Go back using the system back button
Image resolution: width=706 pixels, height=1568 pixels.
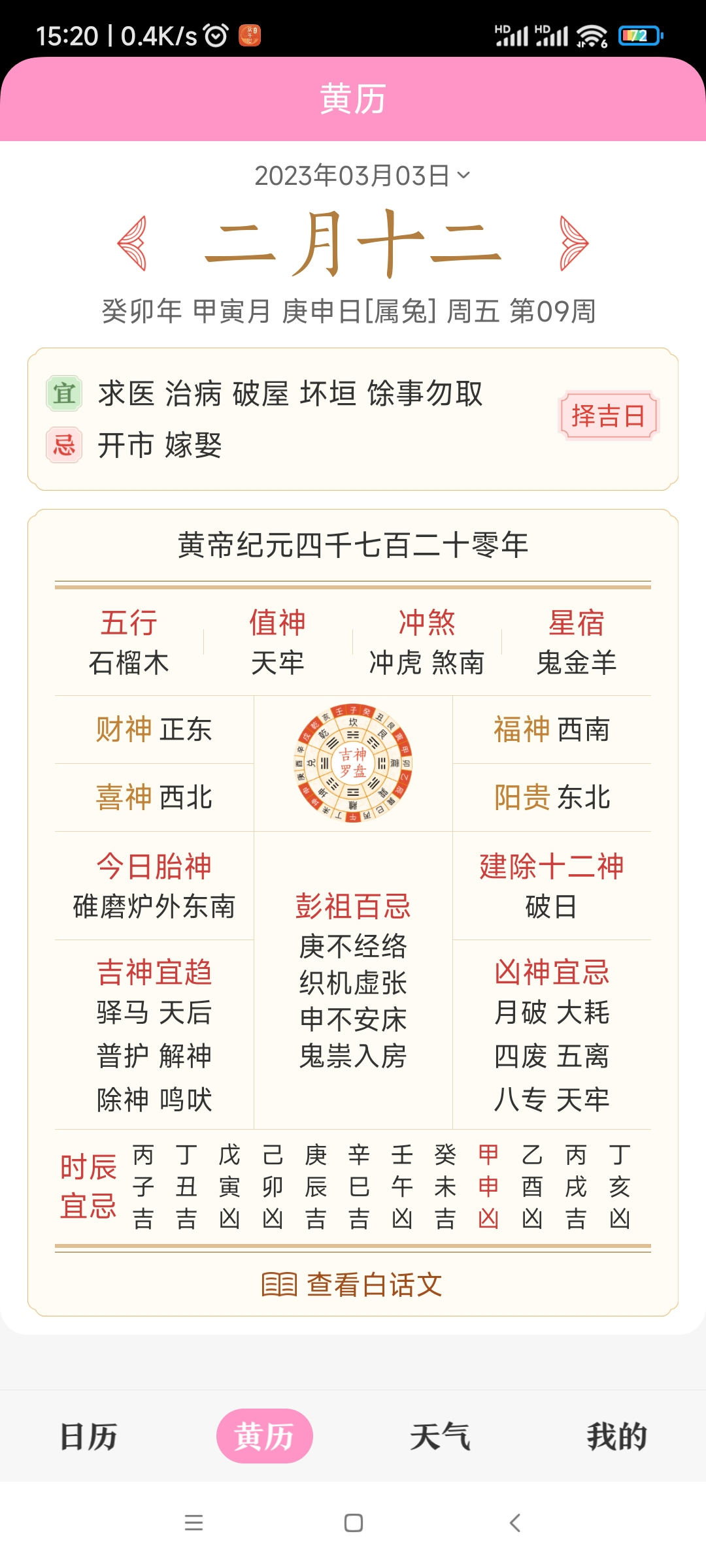tap(515, 1523)
